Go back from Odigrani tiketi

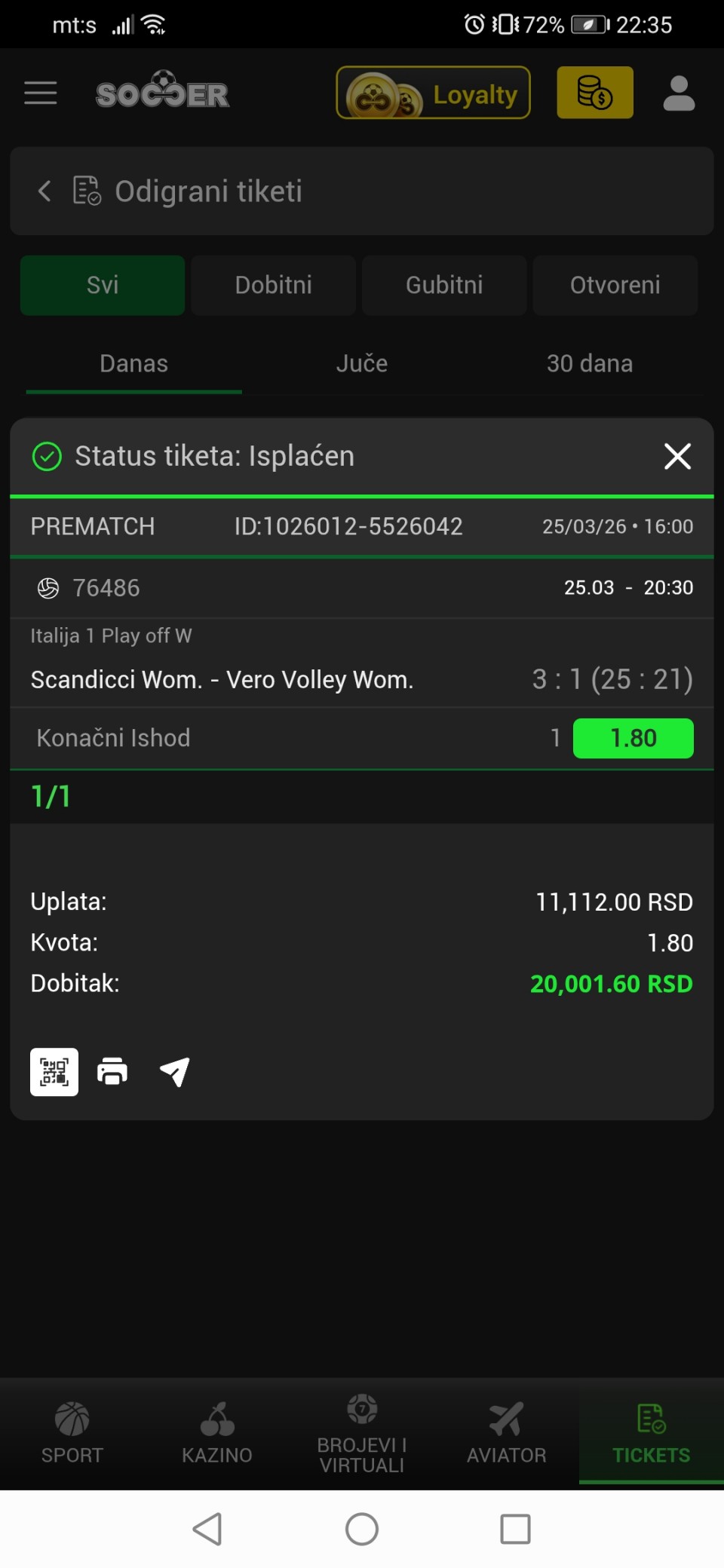tap(44, 191)
